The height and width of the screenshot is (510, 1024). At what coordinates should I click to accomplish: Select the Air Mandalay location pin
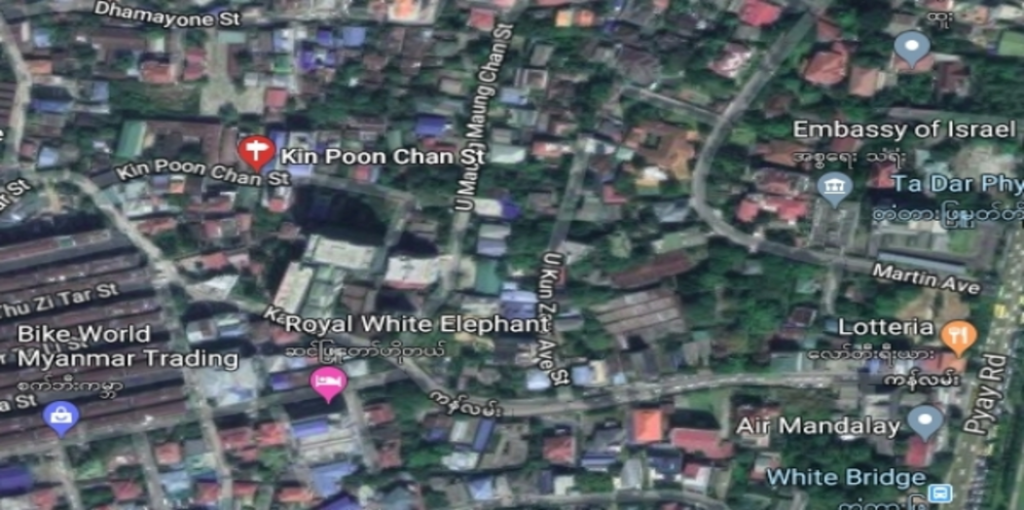click(x=925, y=420)
